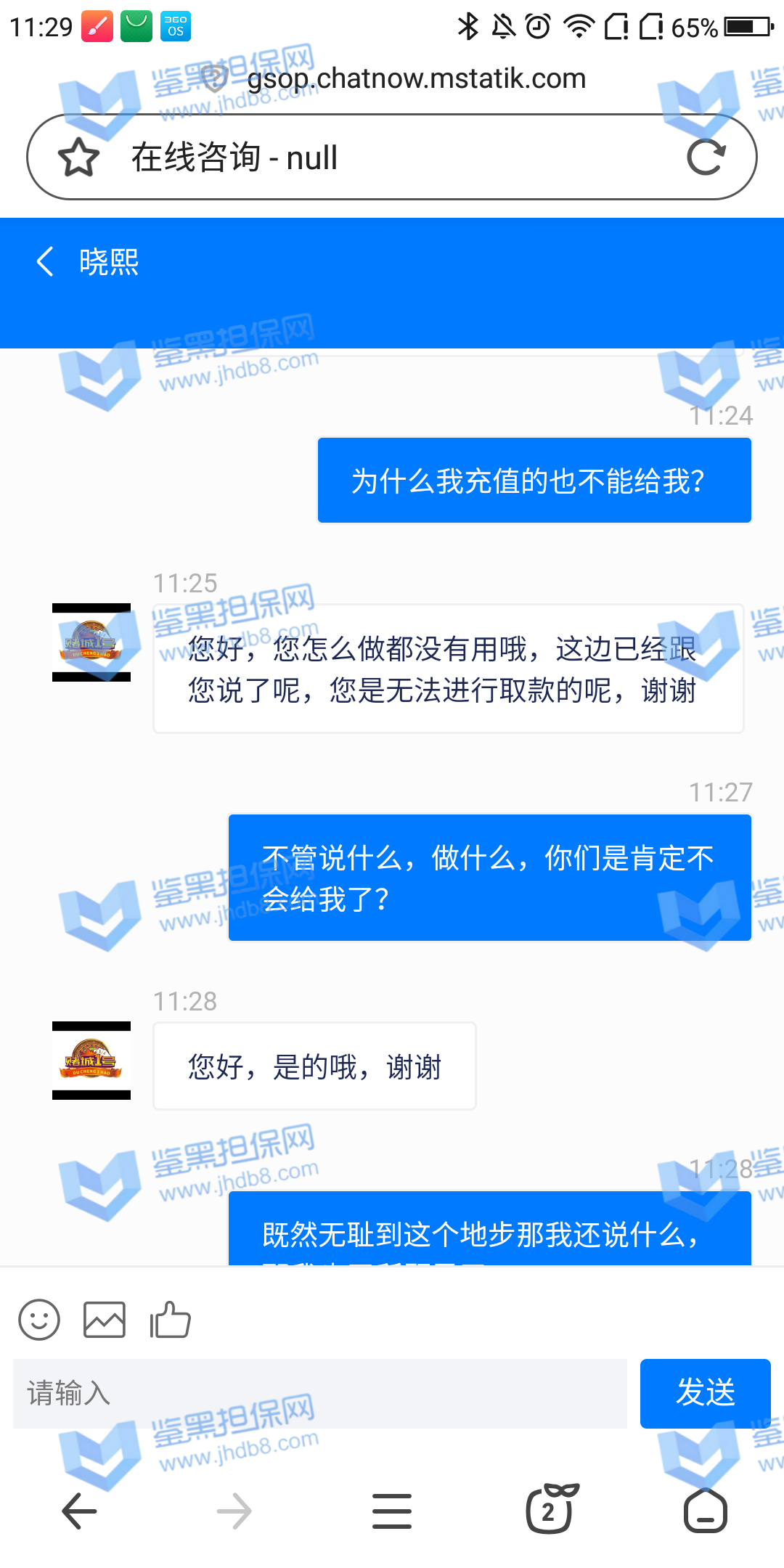784x1568 pixels.
Task: Open the tab switcher showing 2 tabs
Action: tap(550, 1511)
